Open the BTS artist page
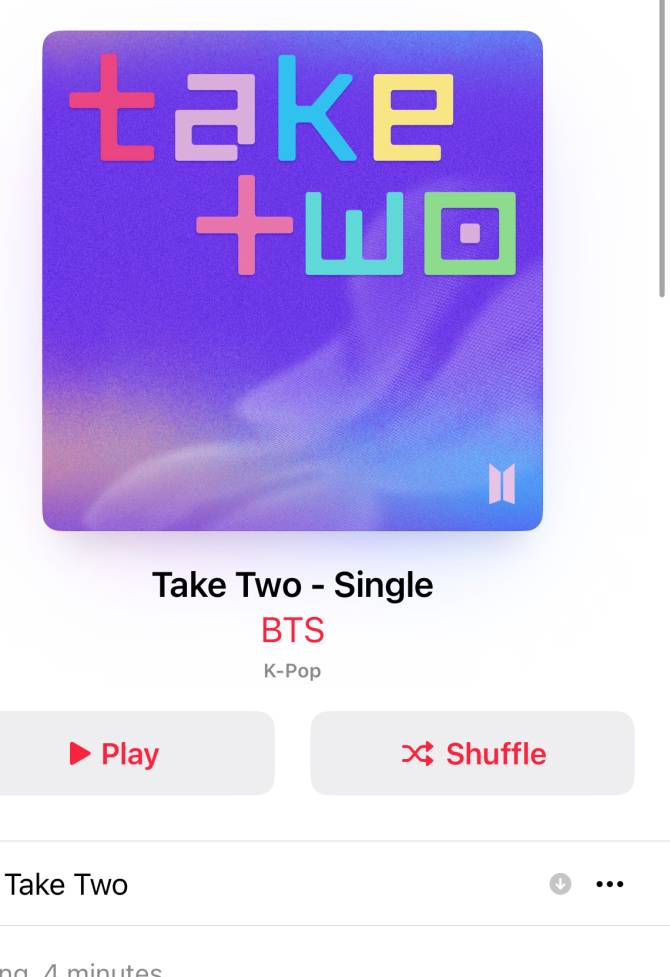Image resolution: width=670 pixels, height=977 pixels. (x=293, y=631)
